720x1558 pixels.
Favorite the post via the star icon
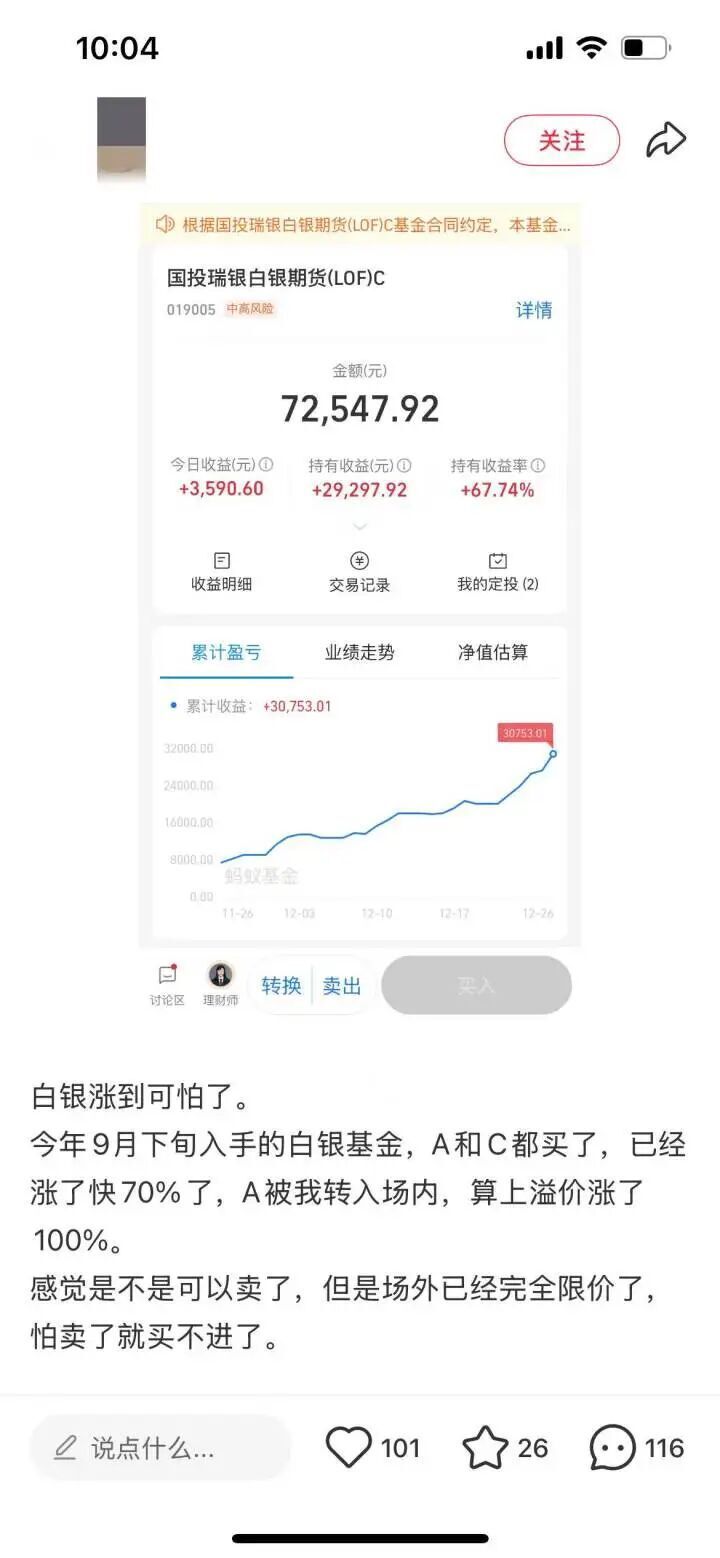pyautogui.click(x=486, y=1446)
